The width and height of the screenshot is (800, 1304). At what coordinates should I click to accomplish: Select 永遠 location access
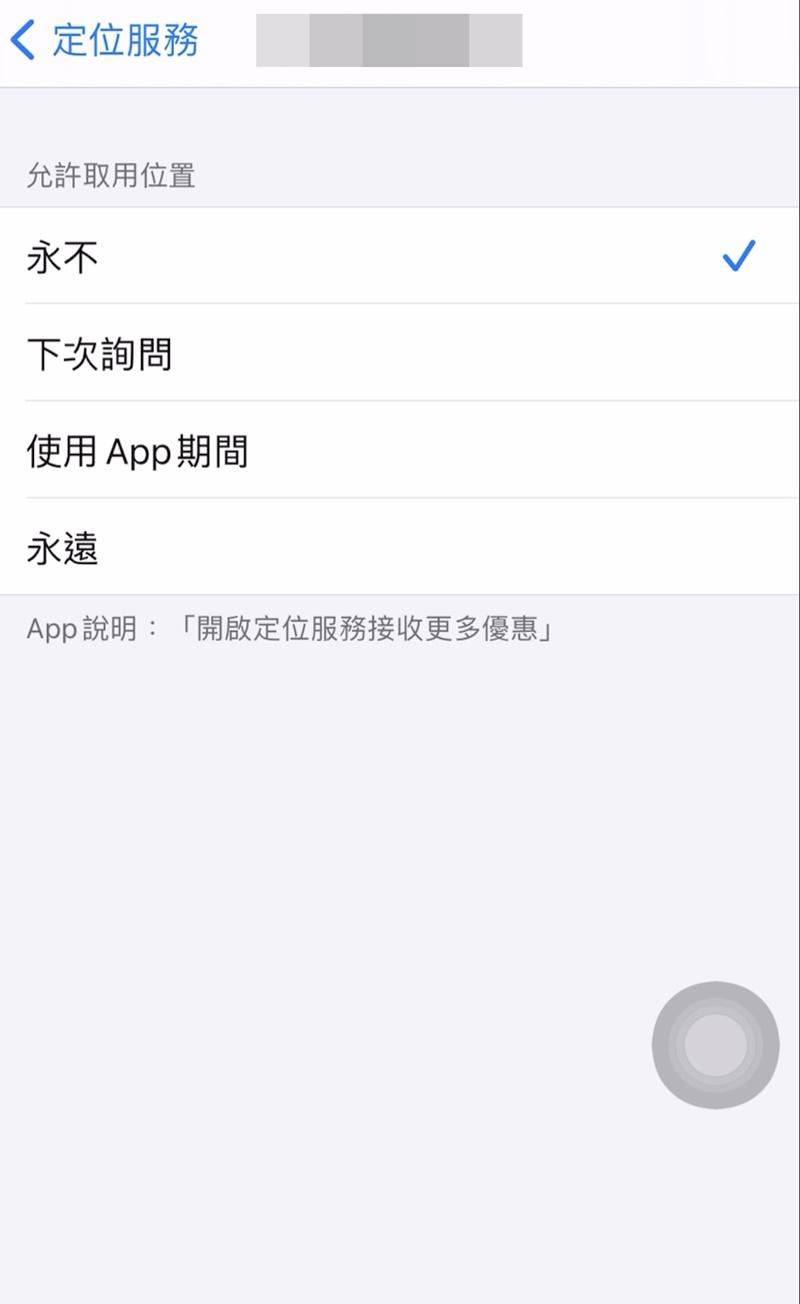pyautogui.click(x=400, y=548)
